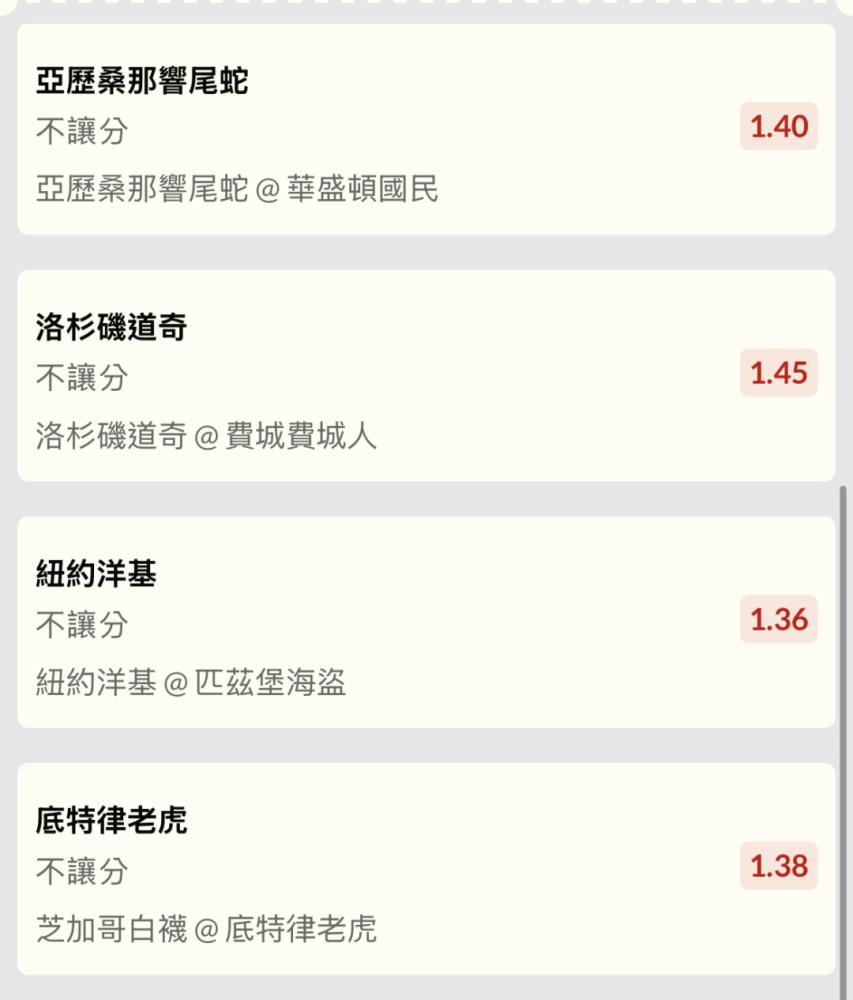Open the 紐約洋基 bet card

[426, 622]
